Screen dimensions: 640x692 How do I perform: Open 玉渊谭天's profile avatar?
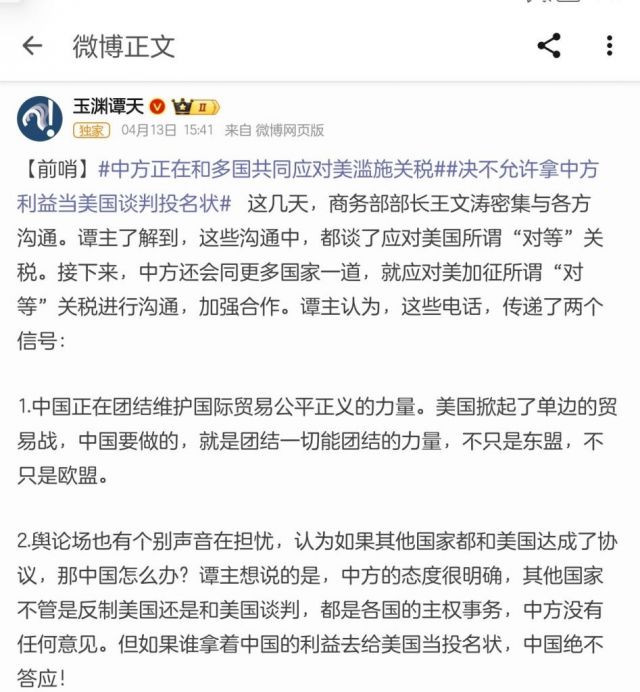pos(40,118)
